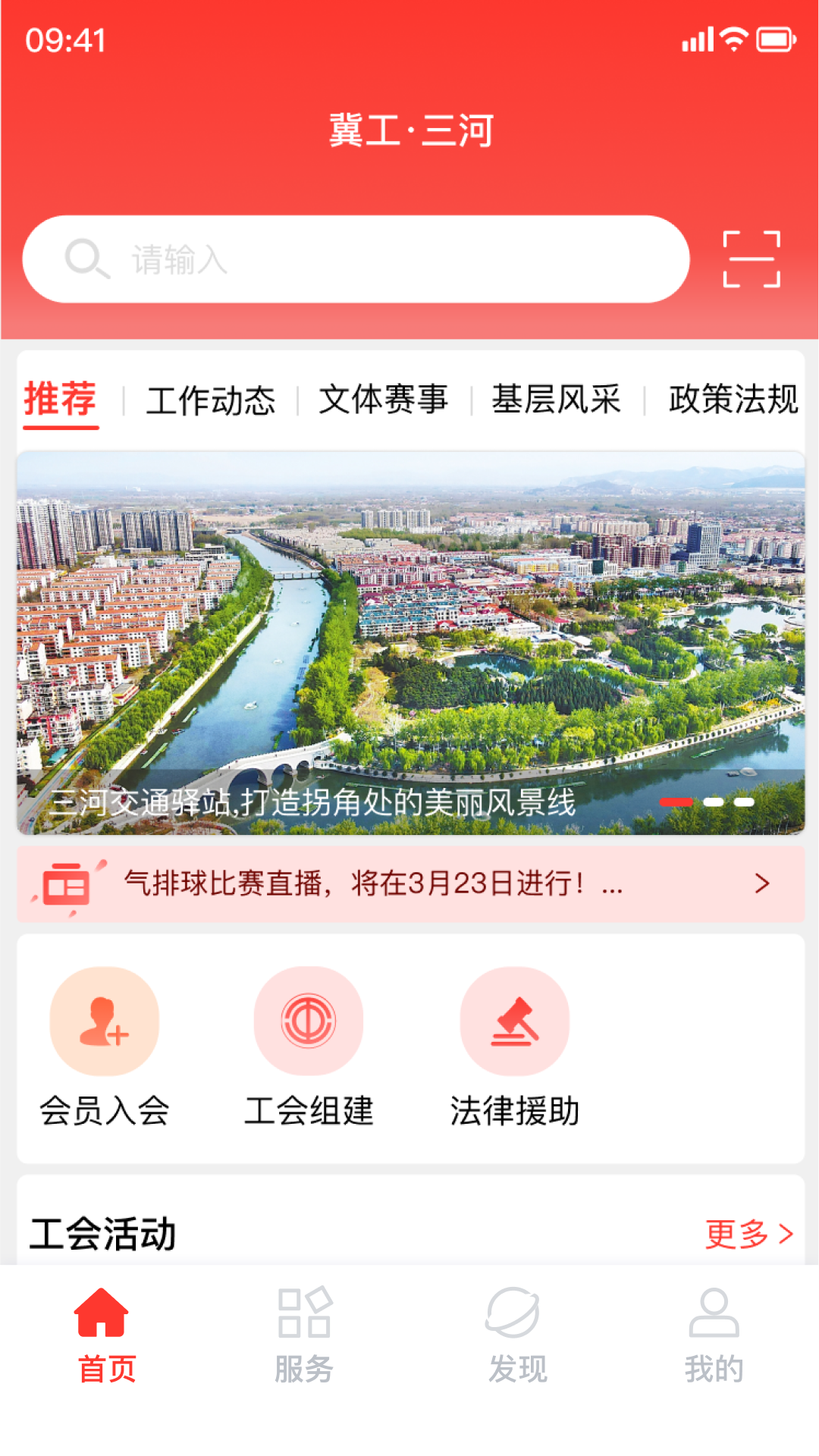The width and height of the screenshot is (819, 1456).
Task: Select the 基层风采 tab
Action: 557,400
